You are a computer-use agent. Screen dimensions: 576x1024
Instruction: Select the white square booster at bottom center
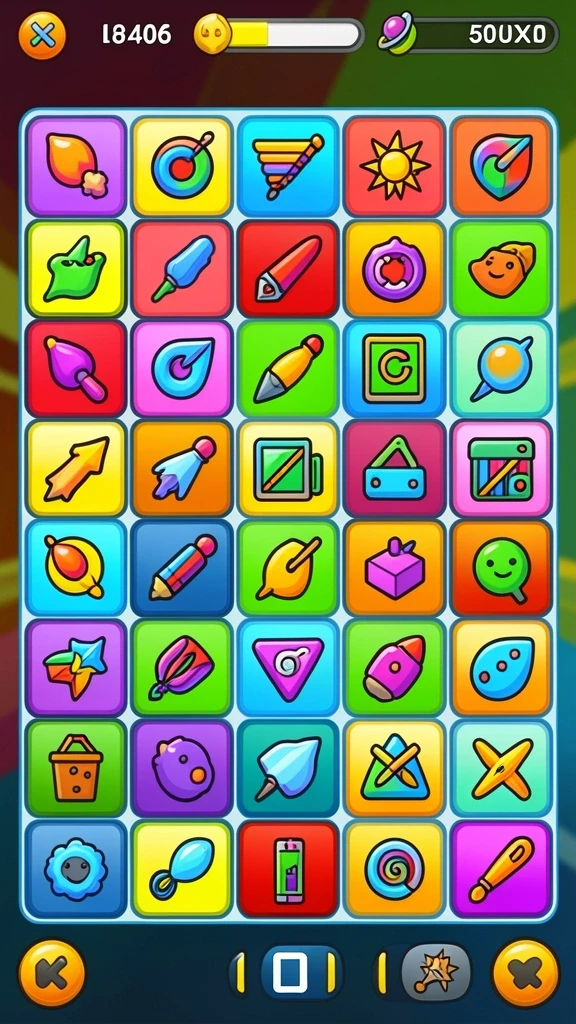pyautogui.click(x=289, y=973)
